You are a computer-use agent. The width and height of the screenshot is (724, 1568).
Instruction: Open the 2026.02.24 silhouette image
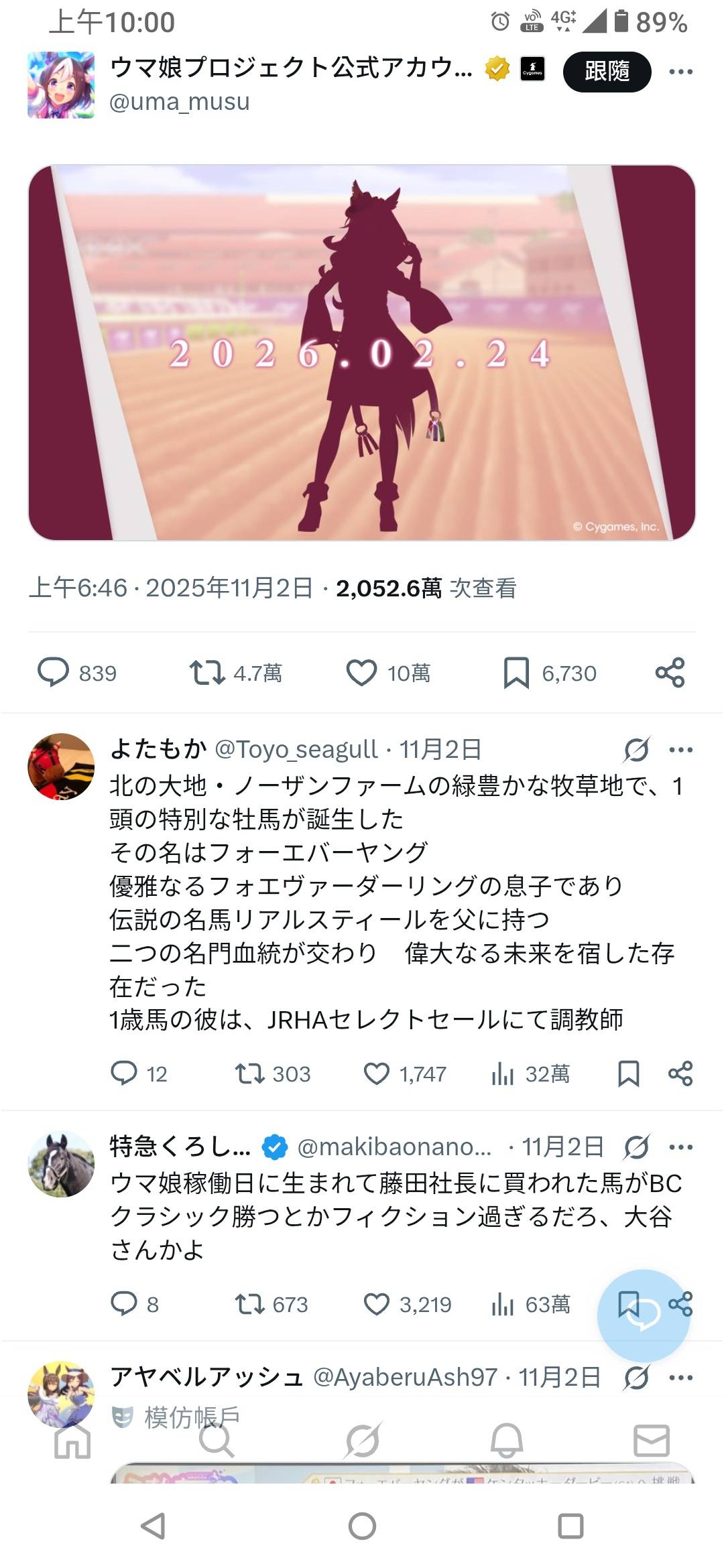[362, 352]
